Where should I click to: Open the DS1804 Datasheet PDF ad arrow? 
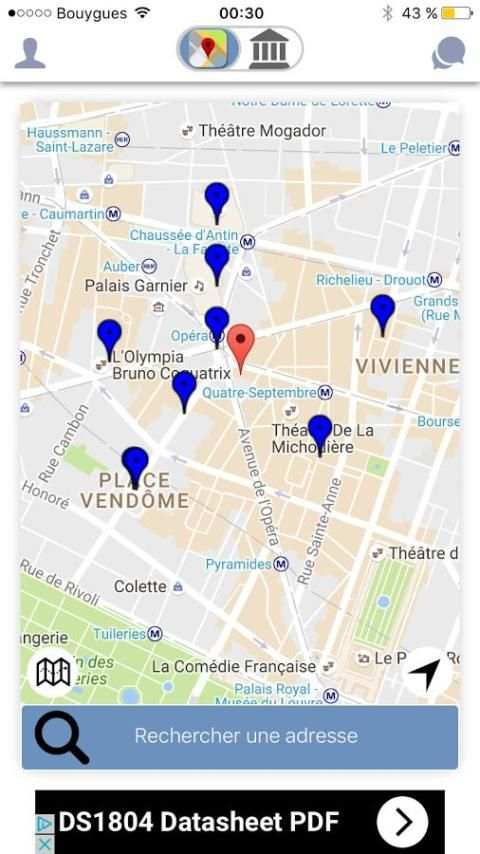point(402,822)
